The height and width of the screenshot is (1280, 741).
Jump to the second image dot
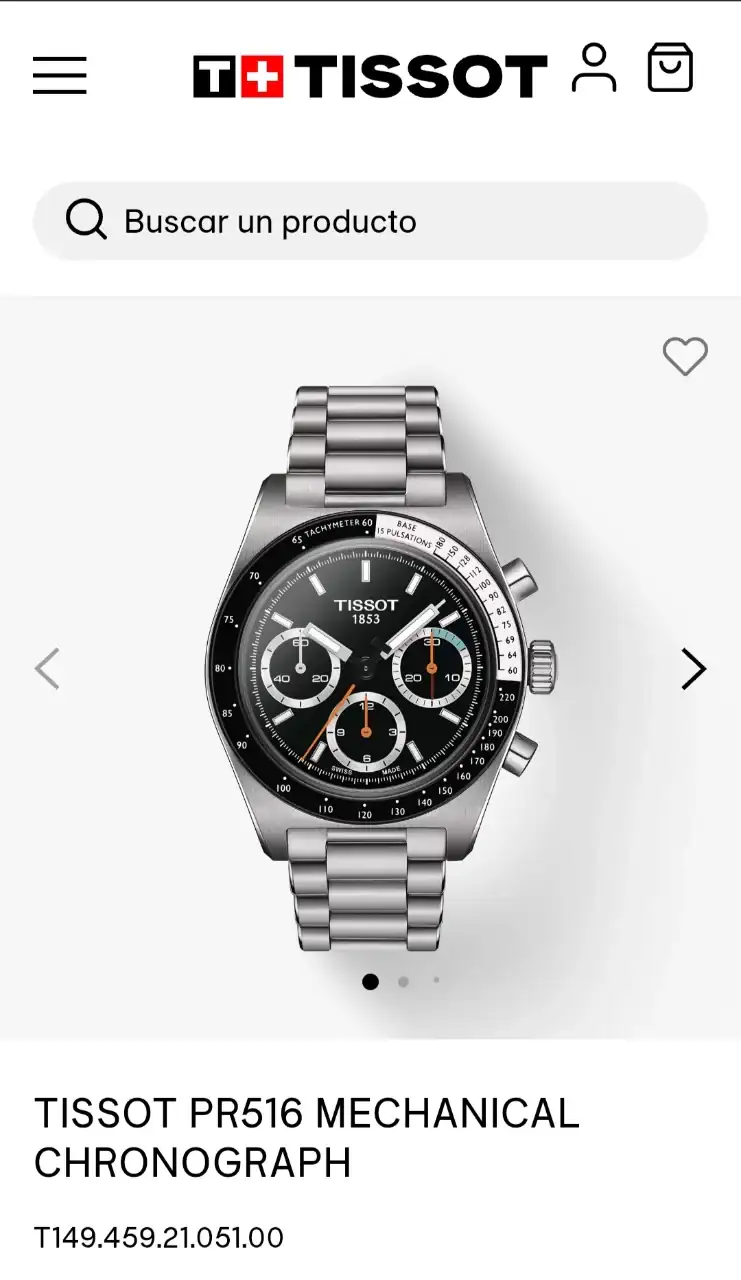tap(403, 982)
